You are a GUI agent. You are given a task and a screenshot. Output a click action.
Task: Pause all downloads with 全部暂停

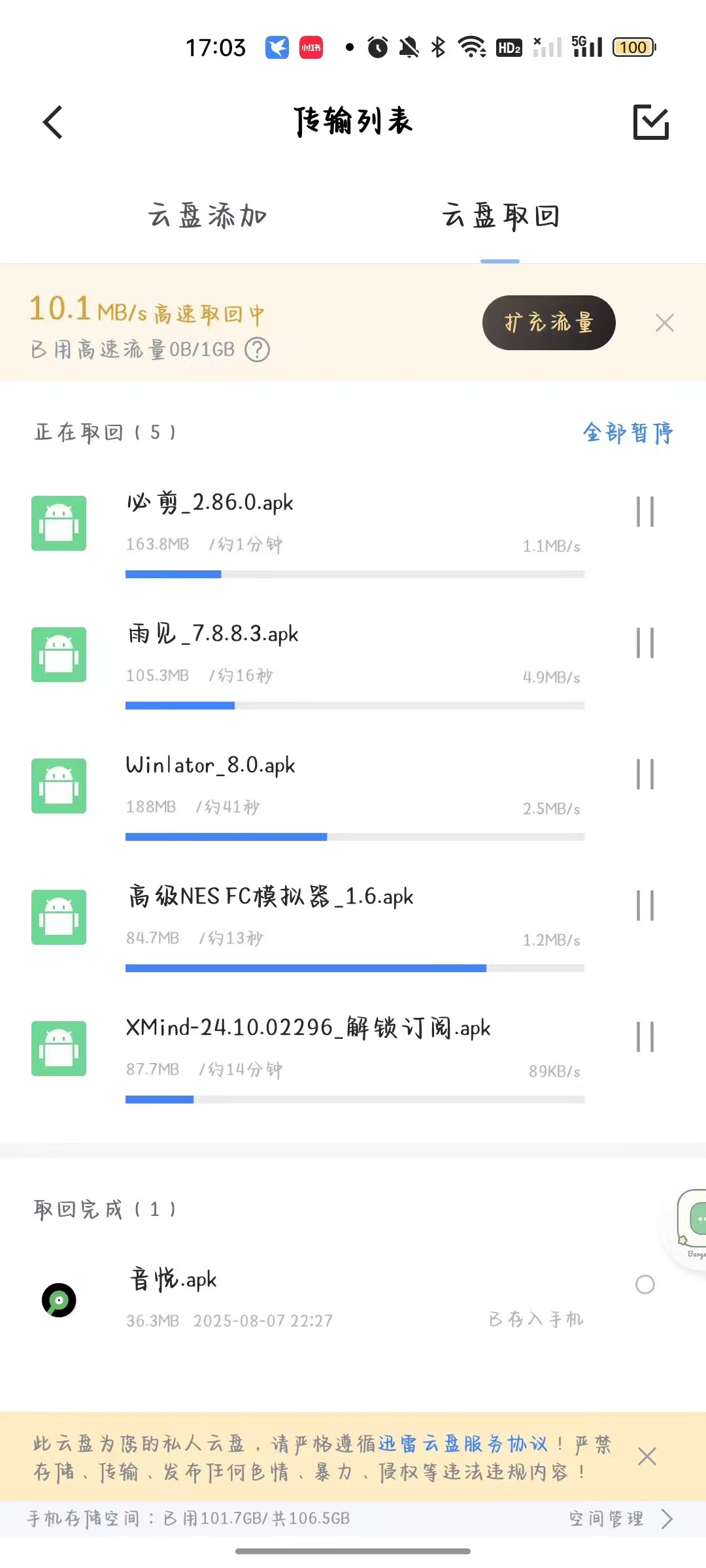pos(628,433)
